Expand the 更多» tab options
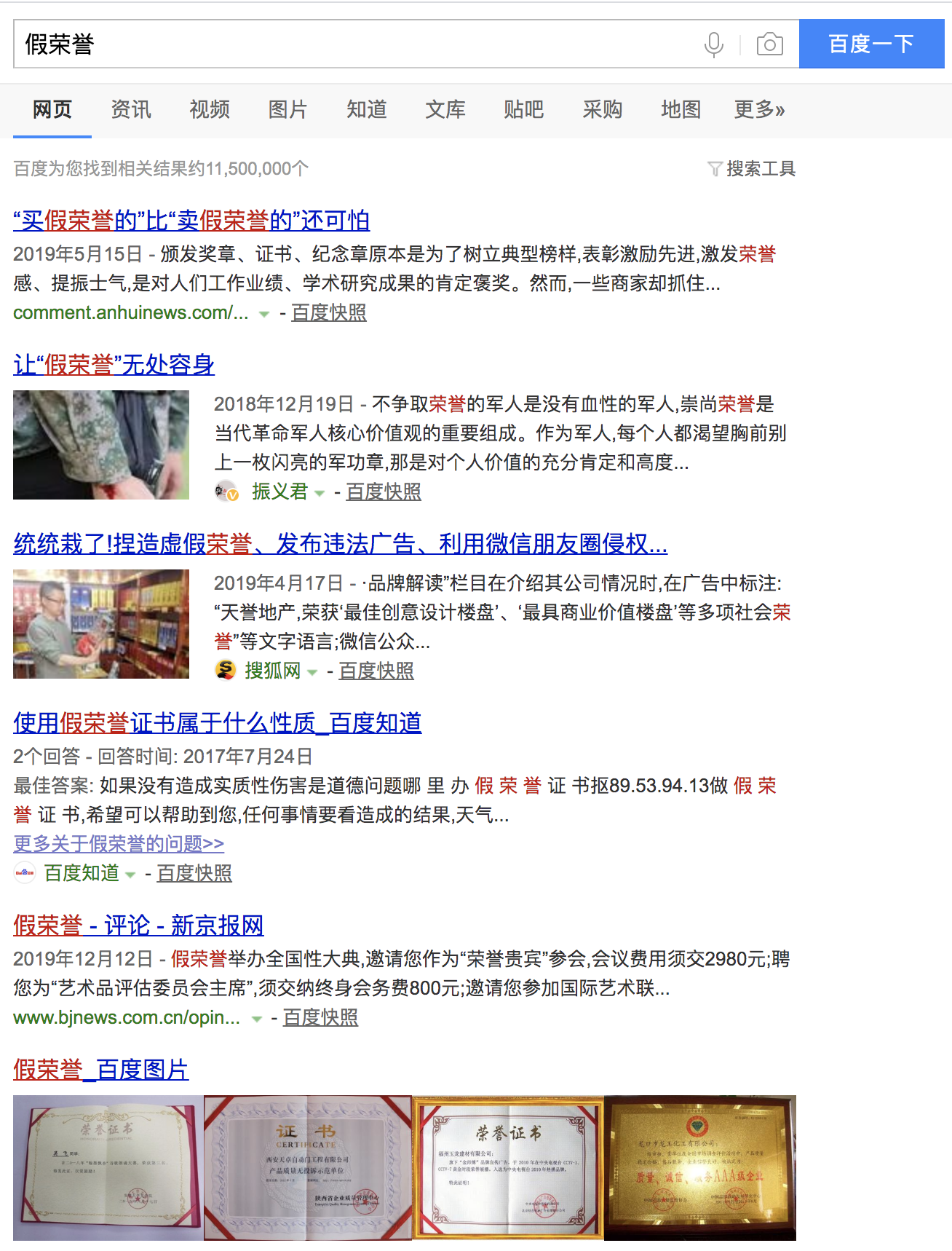The height and width of the screenshot is (1251, 952). click(759, 110)
